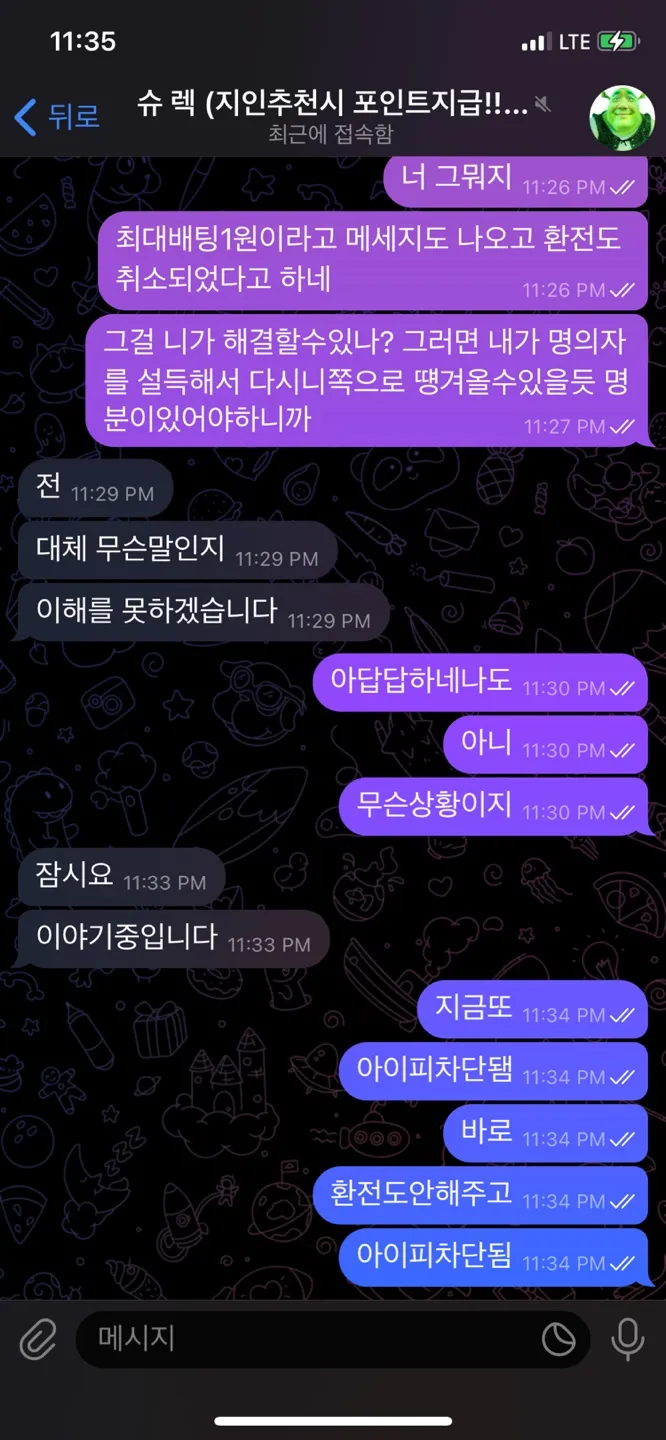Tap the microphone voice message icon
The height and width of the screenshot is (1440, 666).
[628, 1339]
